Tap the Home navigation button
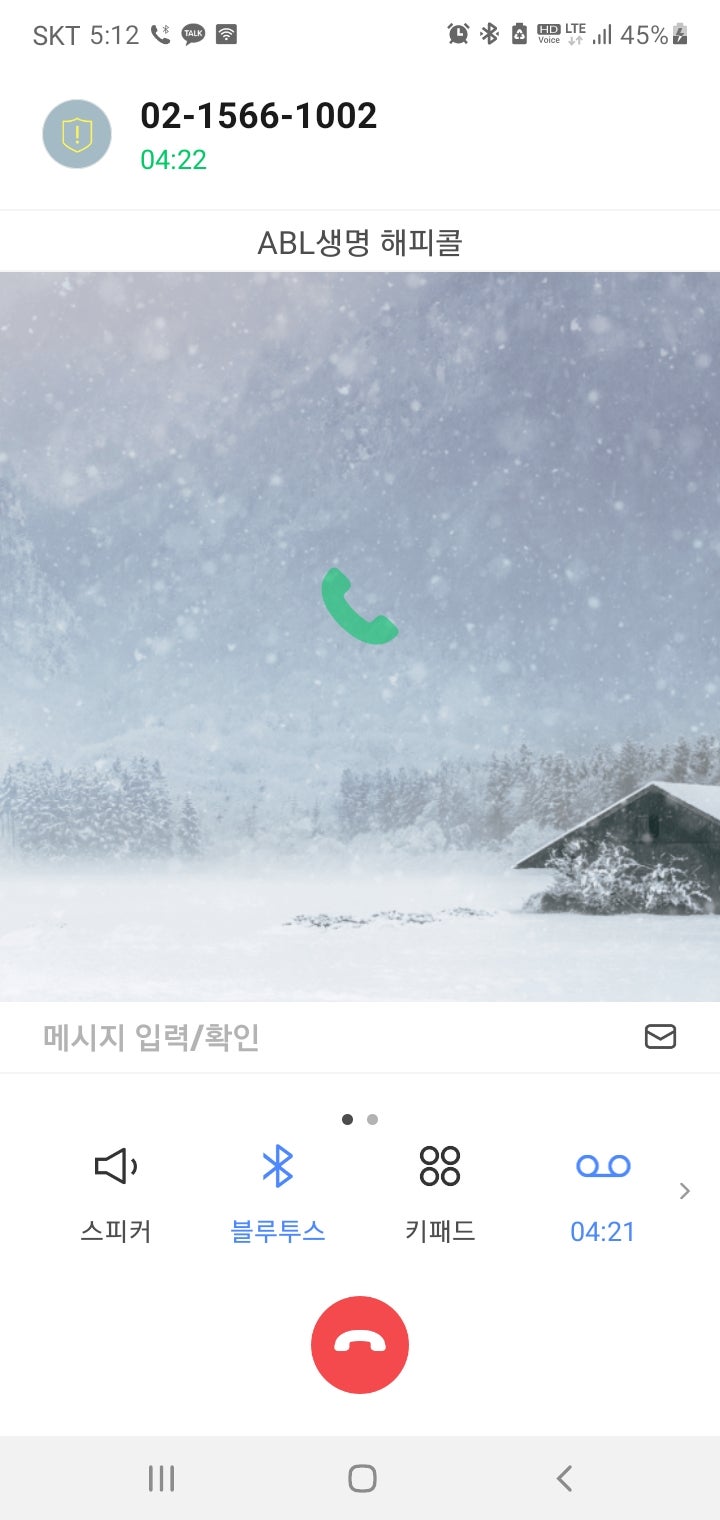This screenshot has height=1520, width=720. [x=362, y=1477]
